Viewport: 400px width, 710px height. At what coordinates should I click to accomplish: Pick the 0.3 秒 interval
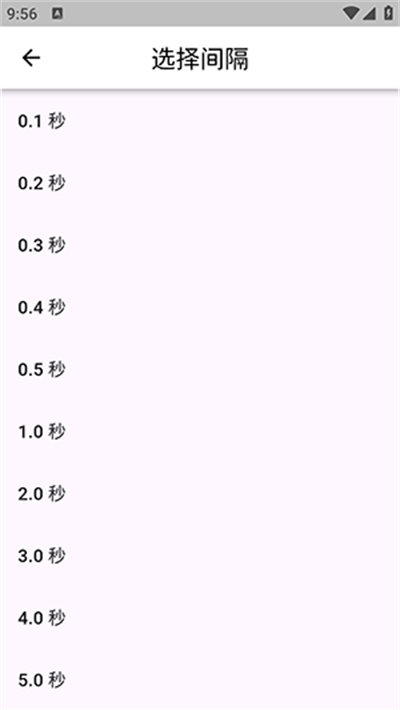click(200, 245)
